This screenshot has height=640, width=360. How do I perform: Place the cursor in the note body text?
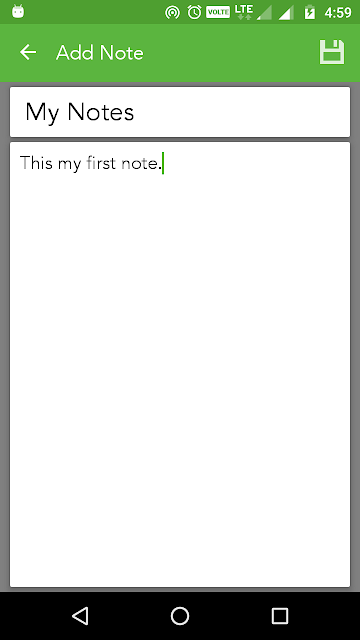click(180, 364)
